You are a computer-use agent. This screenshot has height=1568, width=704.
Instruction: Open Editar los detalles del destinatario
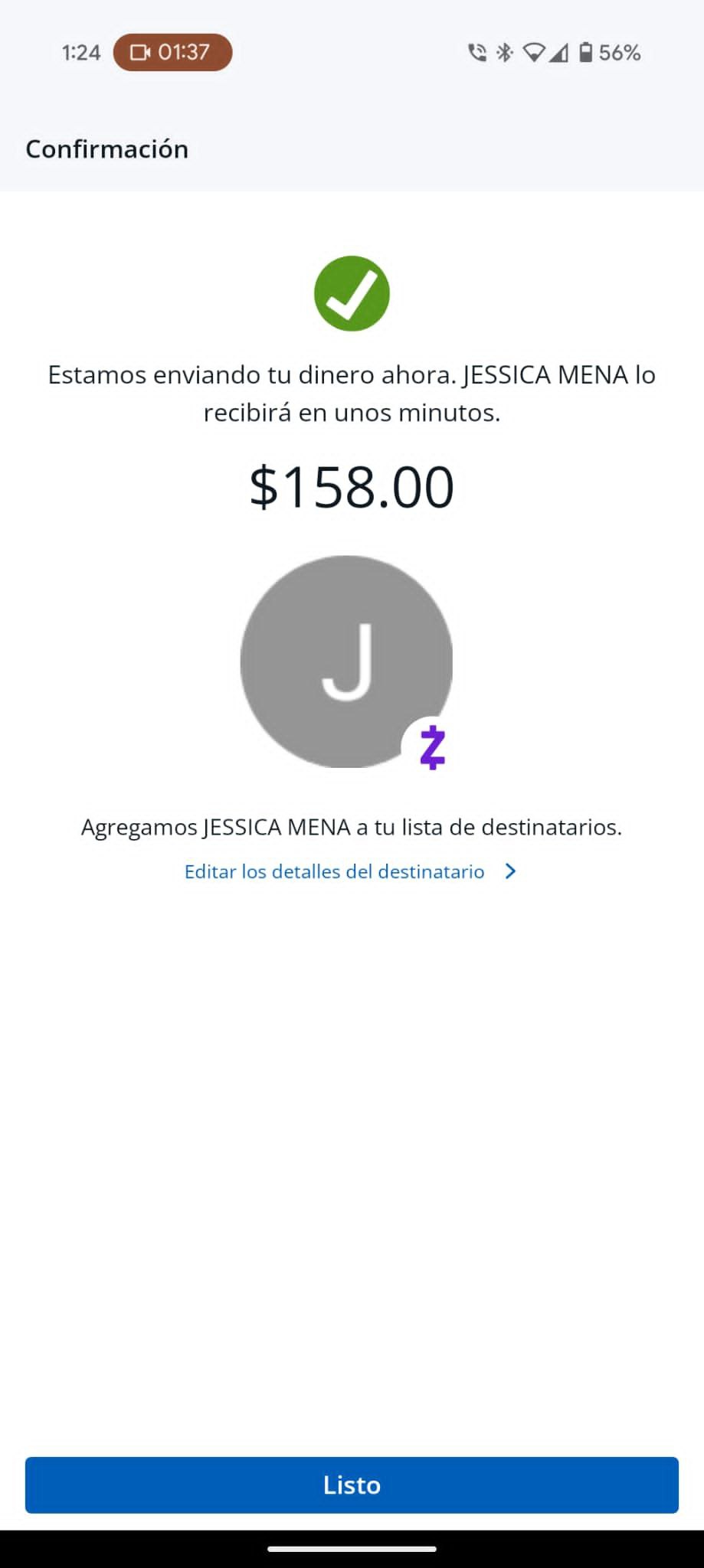pos(350,871)
